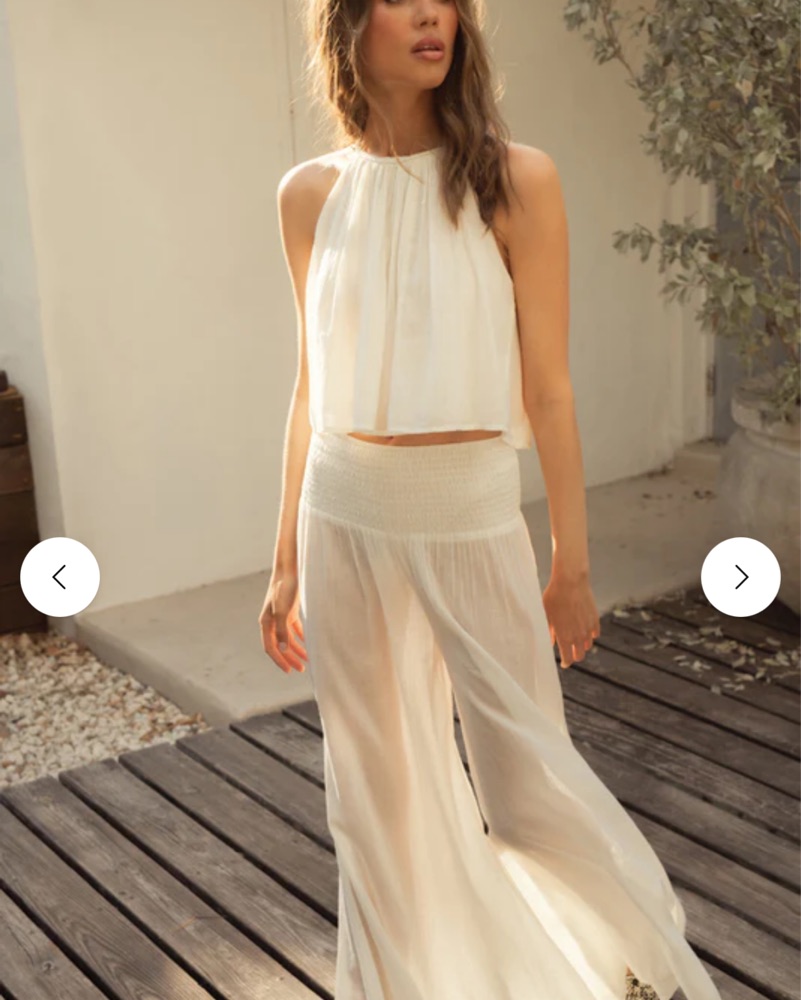Go to the previous product photo
Viewport: 801px width, 1000px height.
[60, 577]
